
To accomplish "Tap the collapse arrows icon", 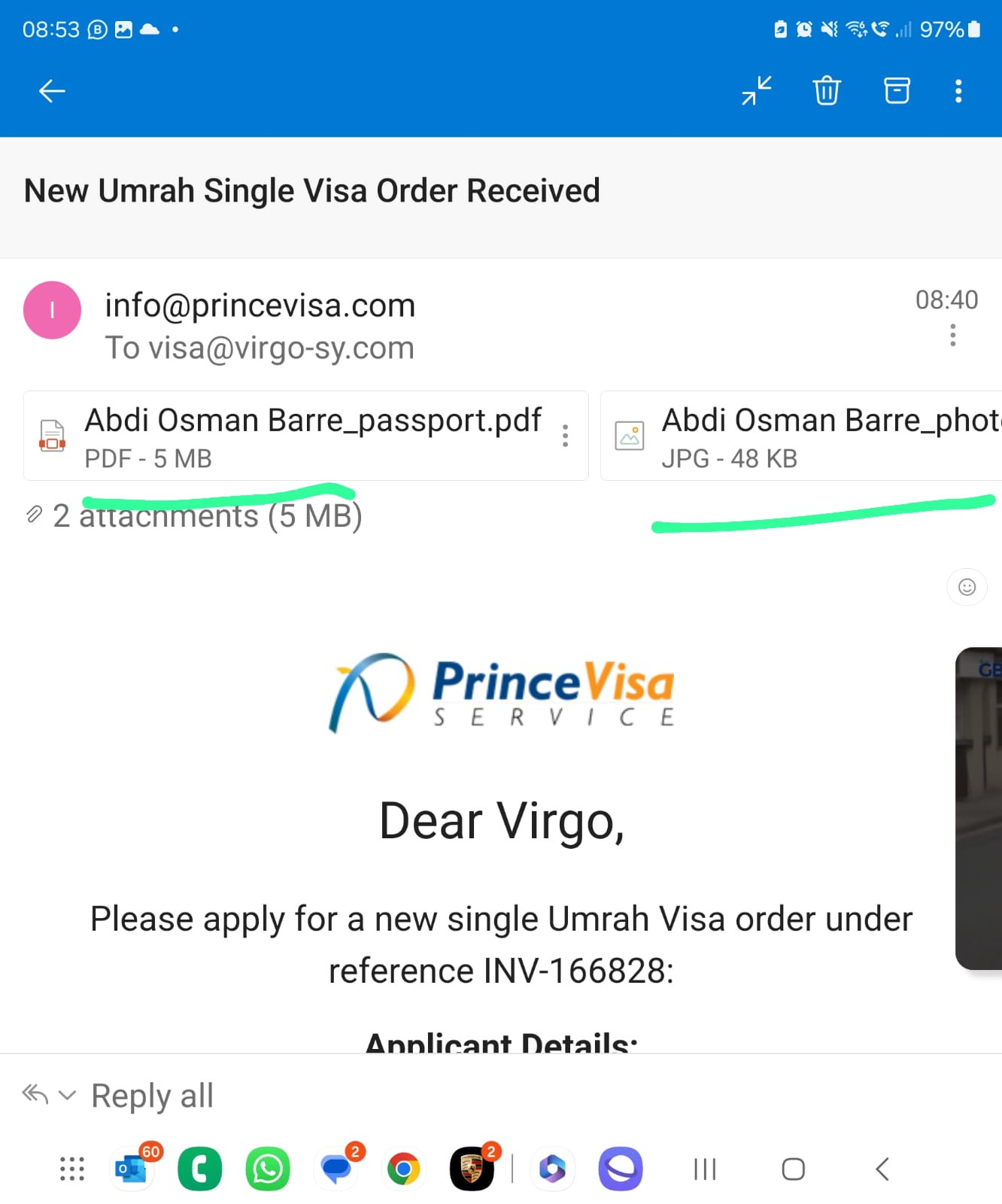I will tap(757, 91).
